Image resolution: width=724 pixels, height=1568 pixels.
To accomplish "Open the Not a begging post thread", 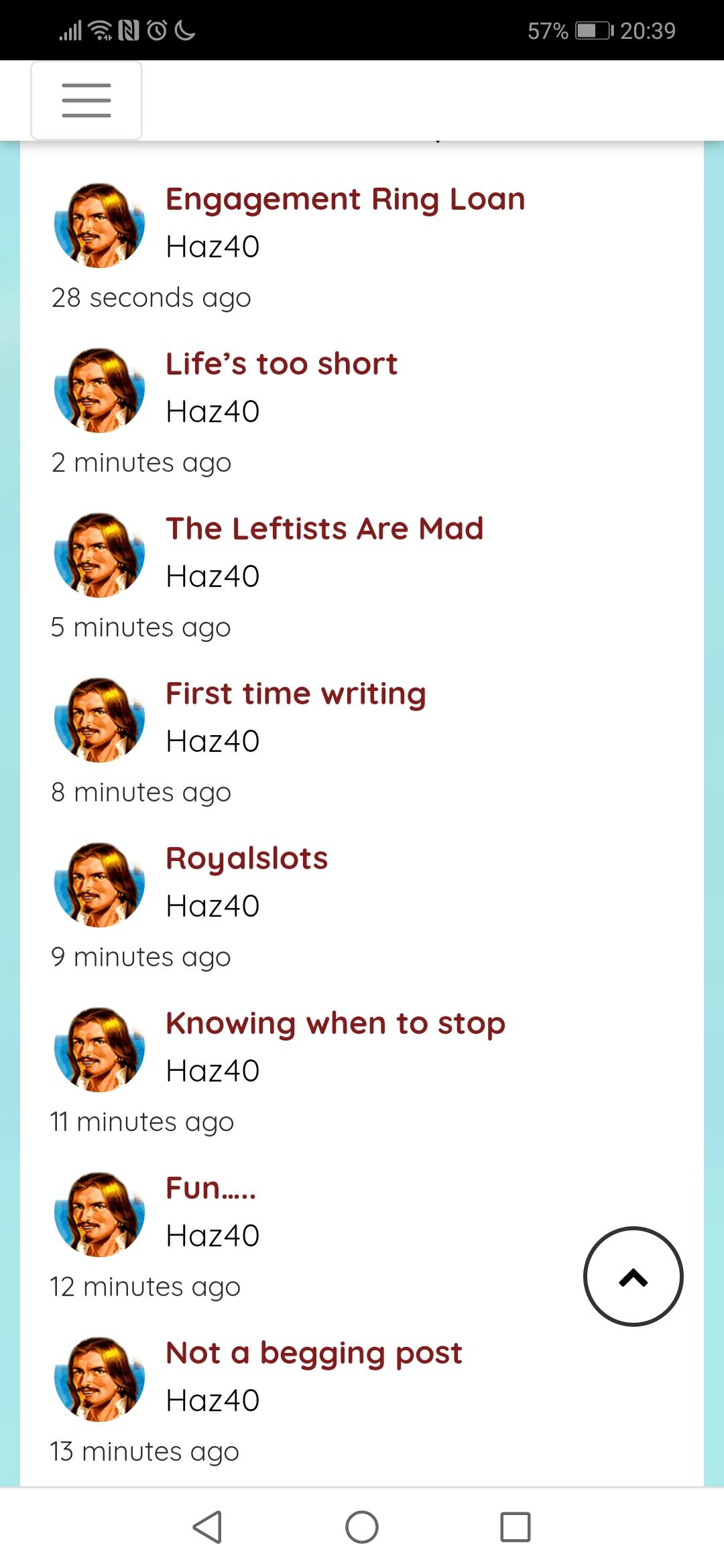I will coord(314,1354).
